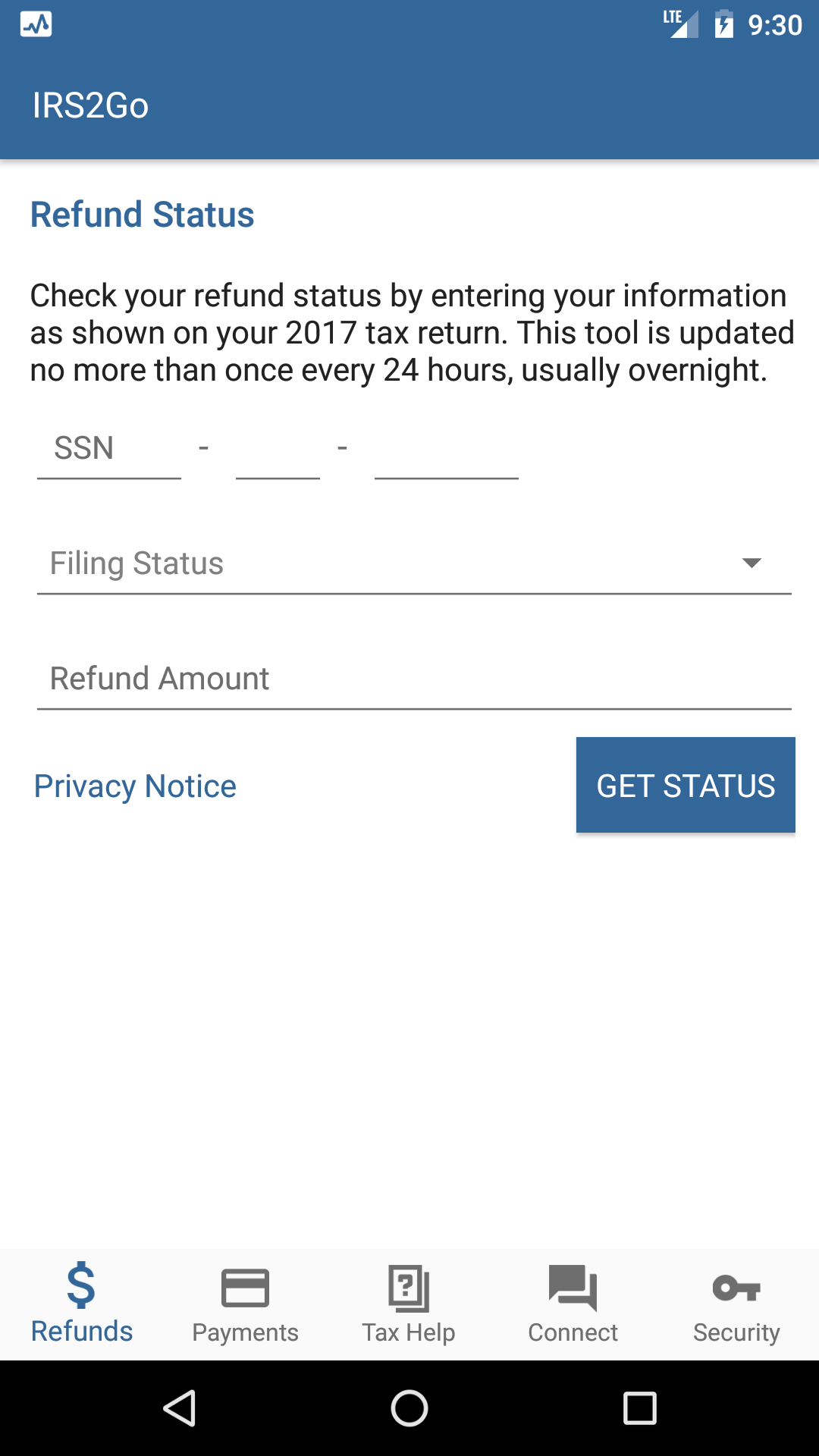Tap the GET STATUS button
The height and width of the screenshot is (1456, 819).
tap(686, 785)
